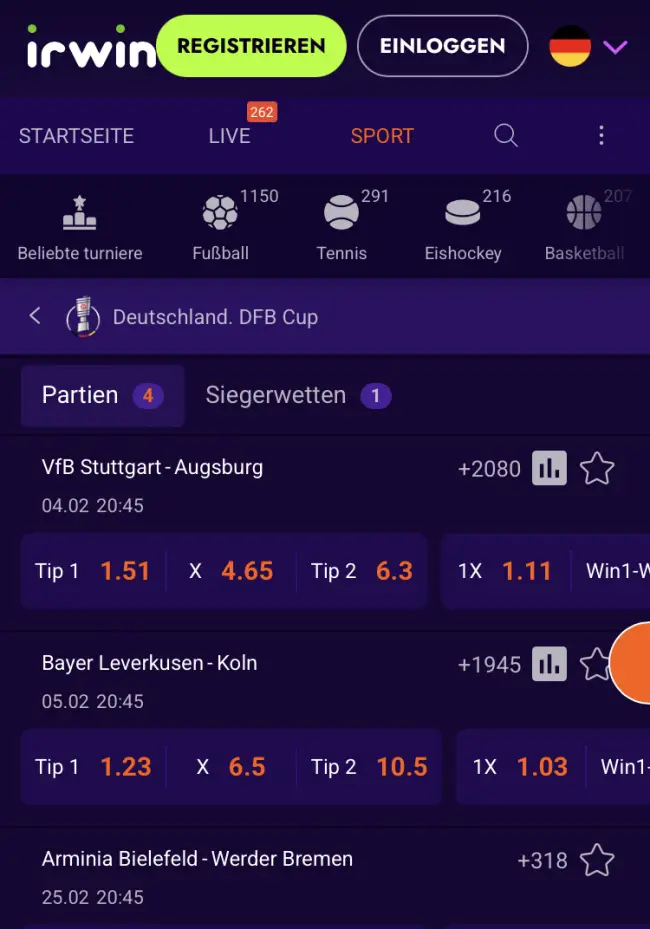Viewport: 650px width, 929px height.
Task: Favorite the Arminia Bielefeld - Werder Bremen match
Action: coord(597,860)
